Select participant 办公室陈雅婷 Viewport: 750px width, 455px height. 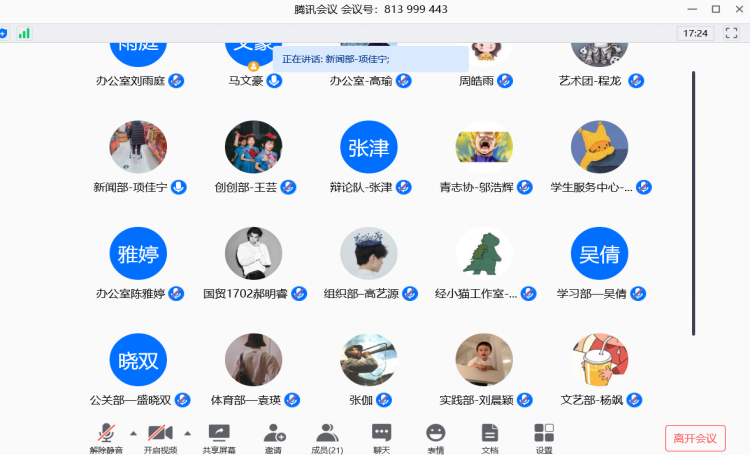click(138, 254)
